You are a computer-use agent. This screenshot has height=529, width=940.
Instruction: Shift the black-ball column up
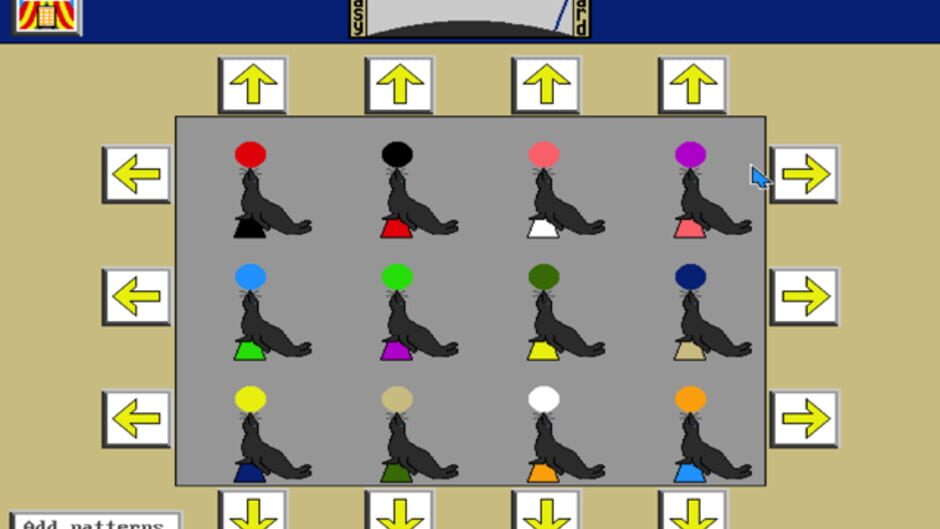click(x=399, y=85)
